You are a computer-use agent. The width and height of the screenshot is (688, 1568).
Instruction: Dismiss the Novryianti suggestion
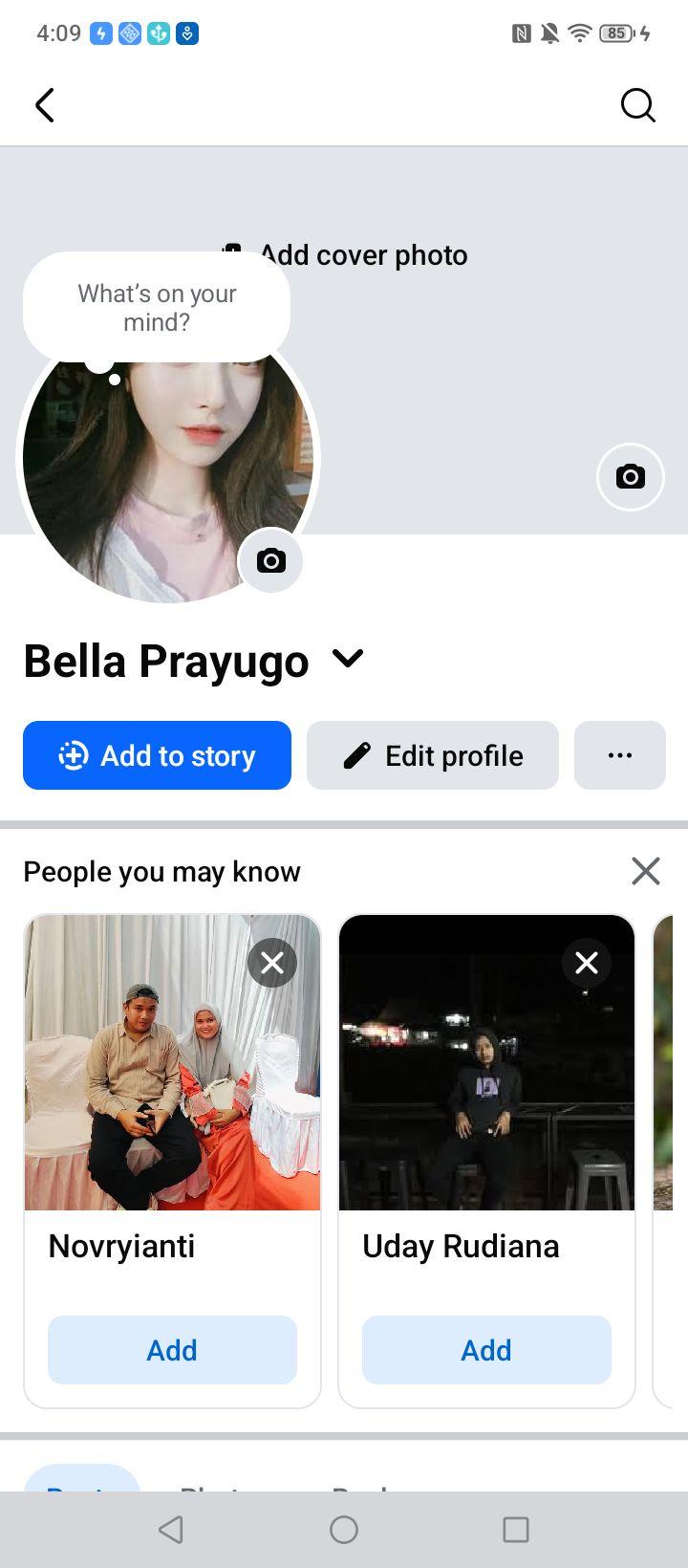(x=272, y=963)
